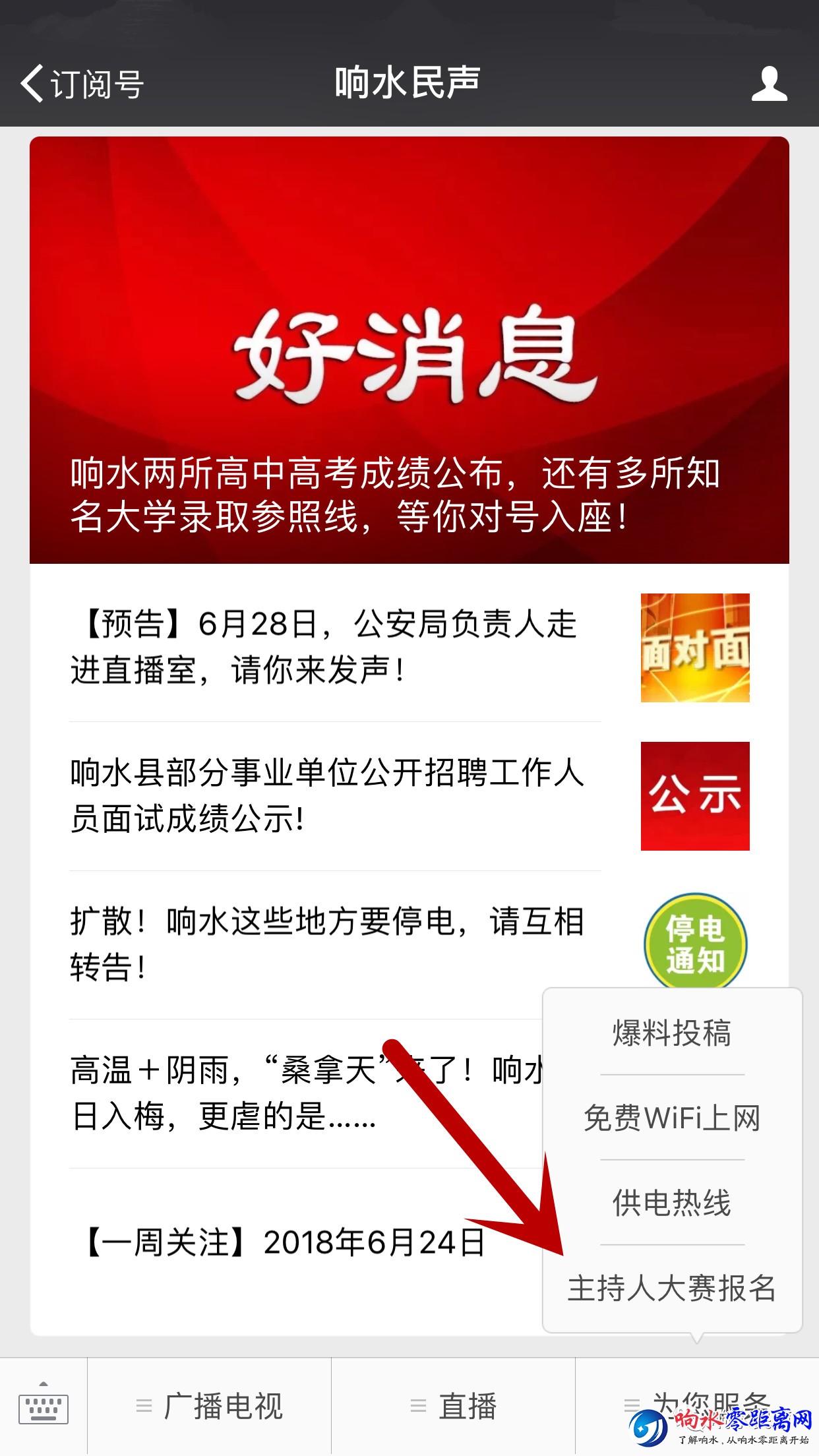Expand the 广播电视 menu
This screenshot has height=1456, width=819.
[210, 1406]
